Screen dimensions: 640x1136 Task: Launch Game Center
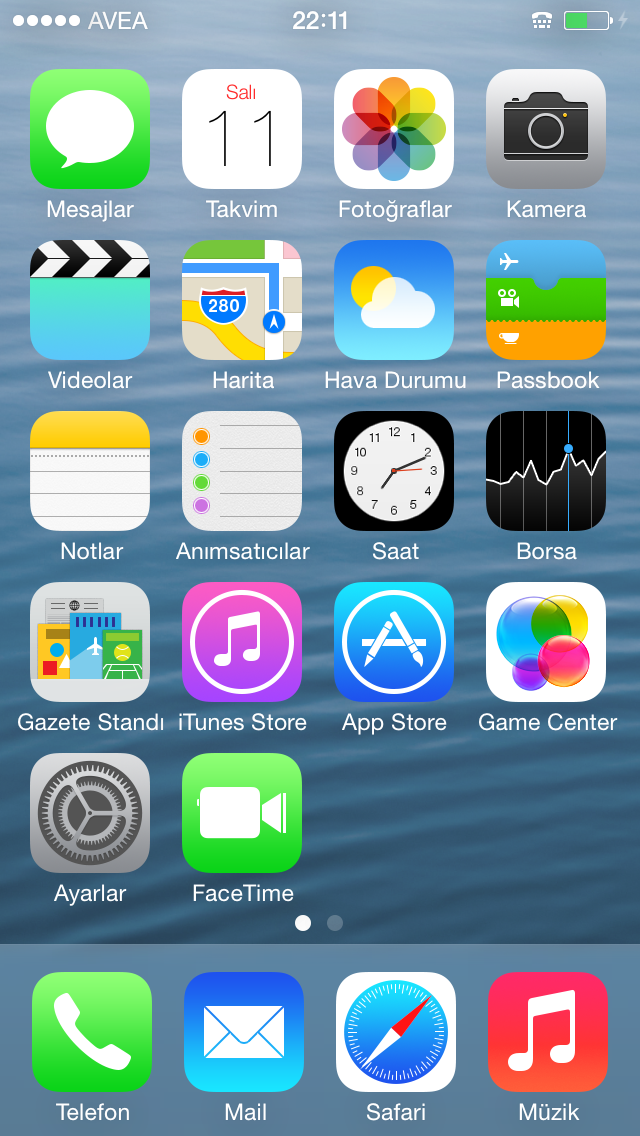(546, 642)
